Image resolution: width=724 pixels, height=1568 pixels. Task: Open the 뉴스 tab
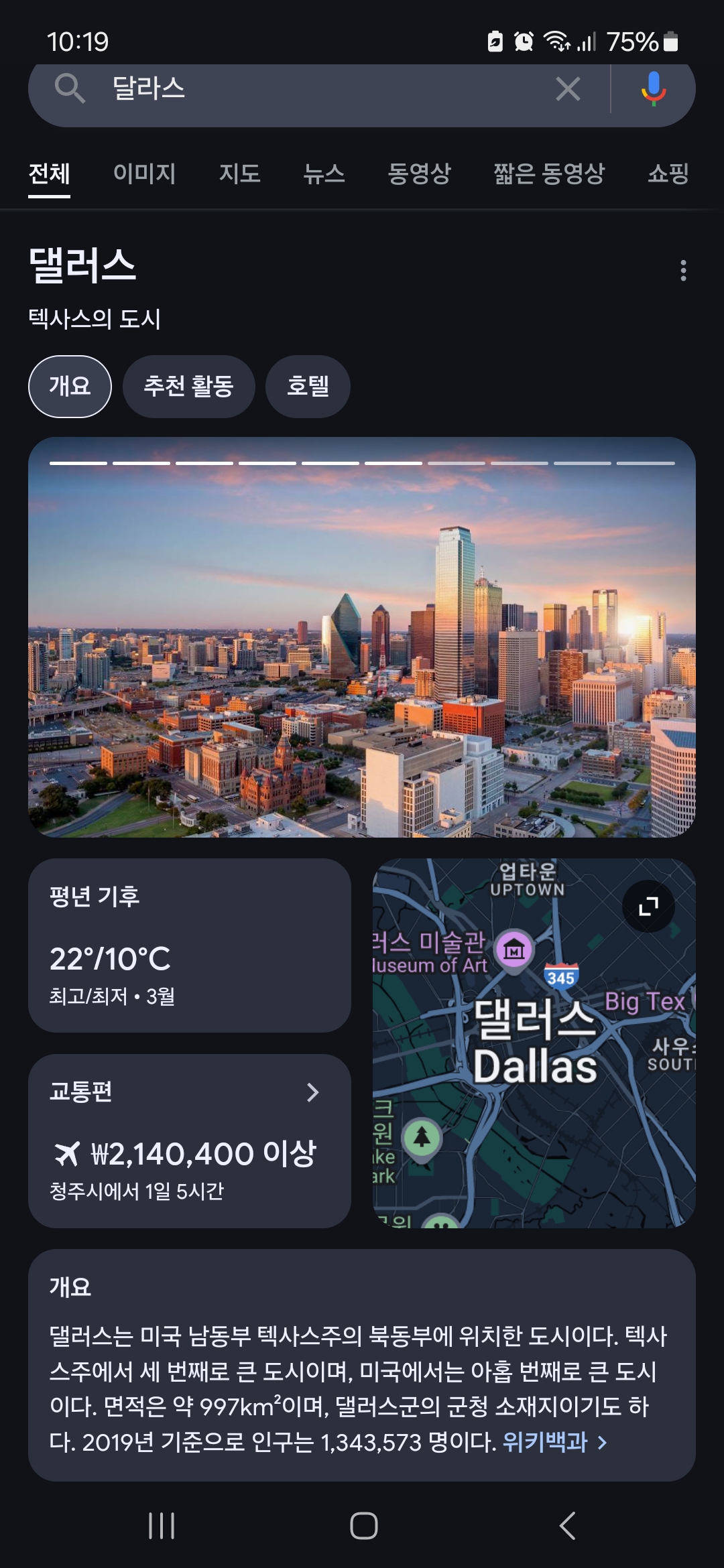pyautogui.click(x=324, y=174)
